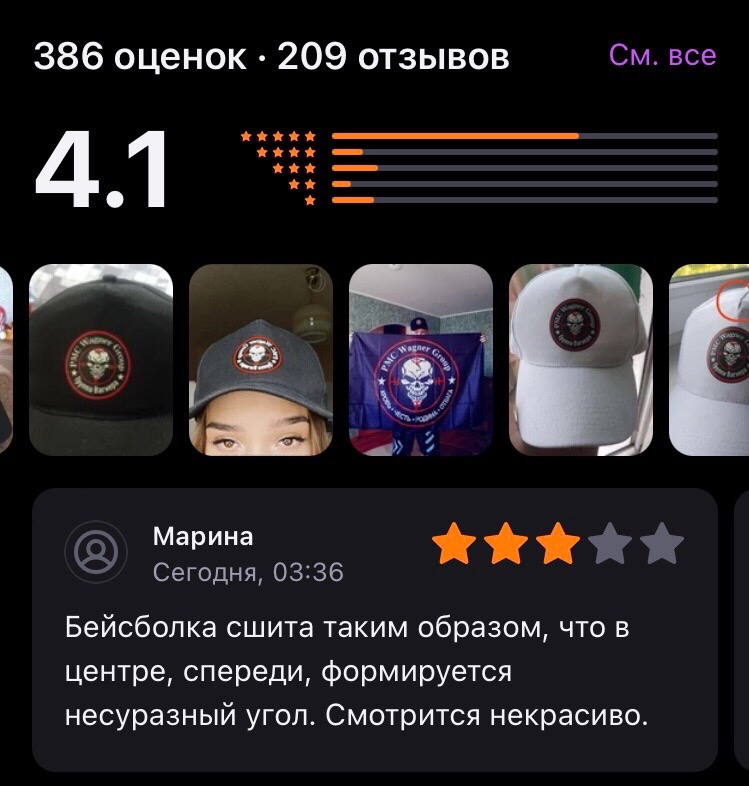This screenshot has height=786, width=749.
Task: Open the white cap review photo
Action: click(x=581, y=360)
